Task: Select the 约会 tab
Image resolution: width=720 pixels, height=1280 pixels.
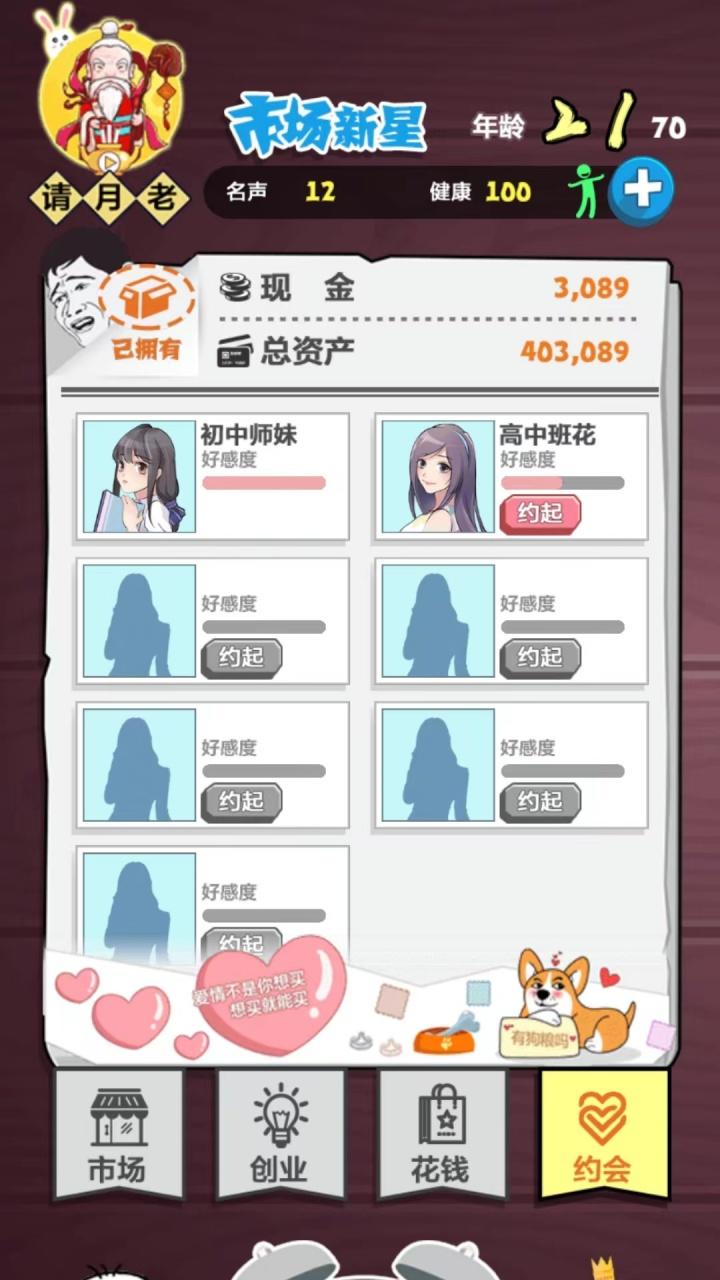Action: tap(602, 1134)
